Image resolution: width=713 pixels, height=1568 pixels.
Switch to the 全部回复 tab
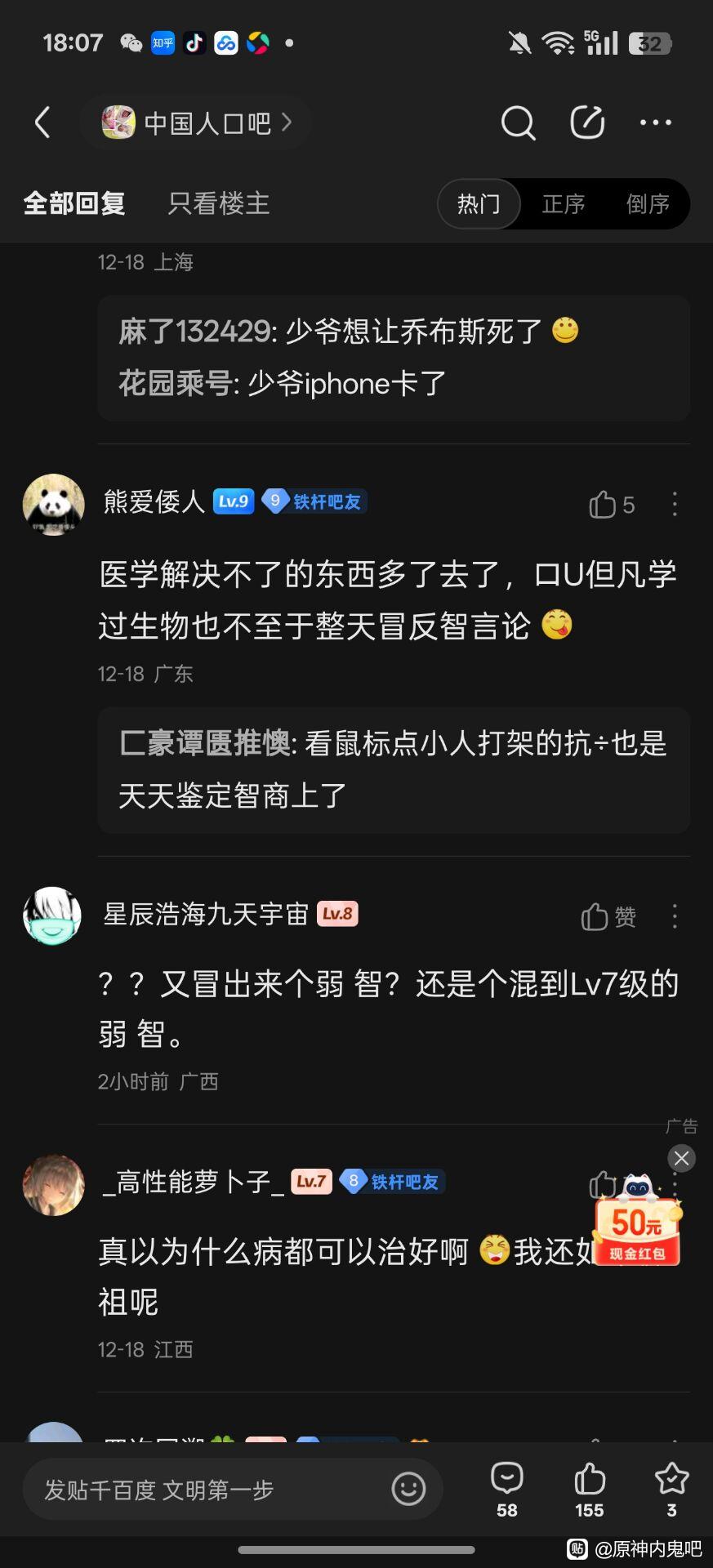[74, 203]
